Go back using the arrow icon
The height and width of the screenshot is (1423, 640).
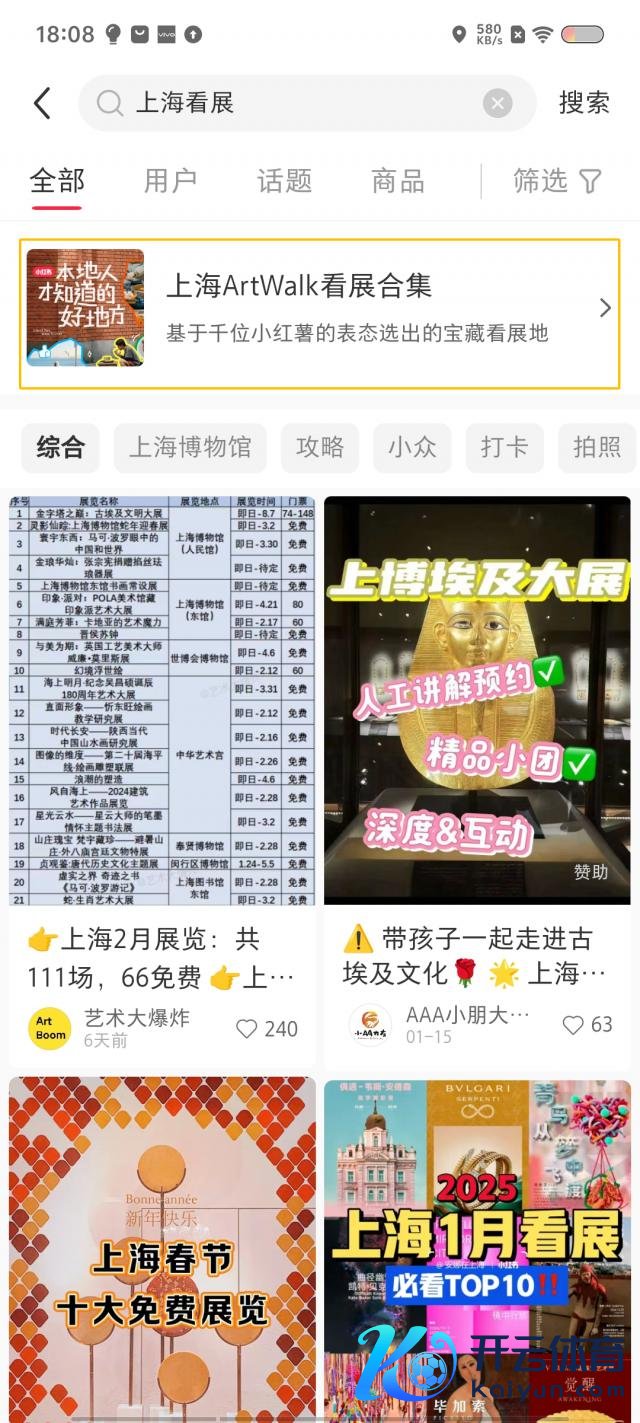(42, 103)
